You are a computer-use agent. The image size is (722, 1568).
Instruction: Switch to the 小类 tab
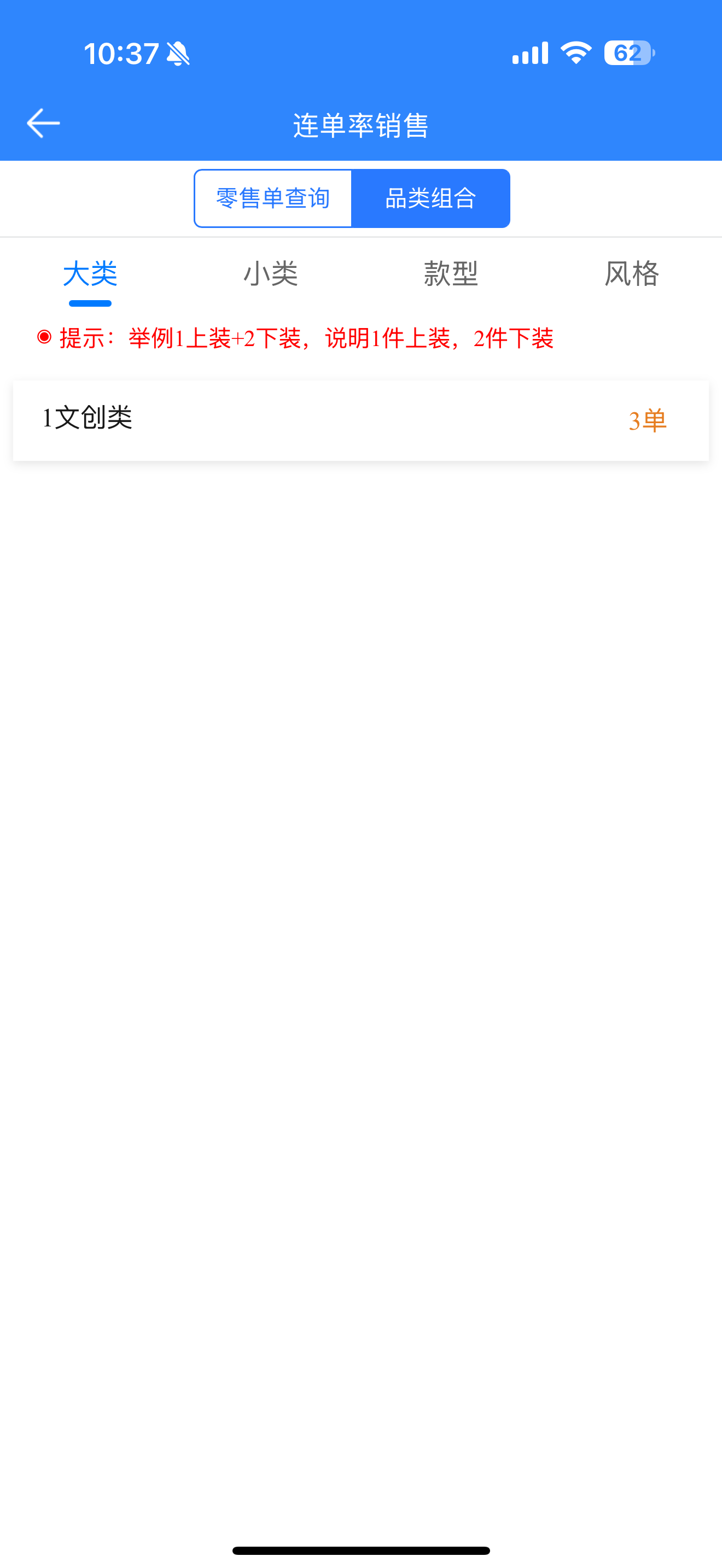pos(271,274)
